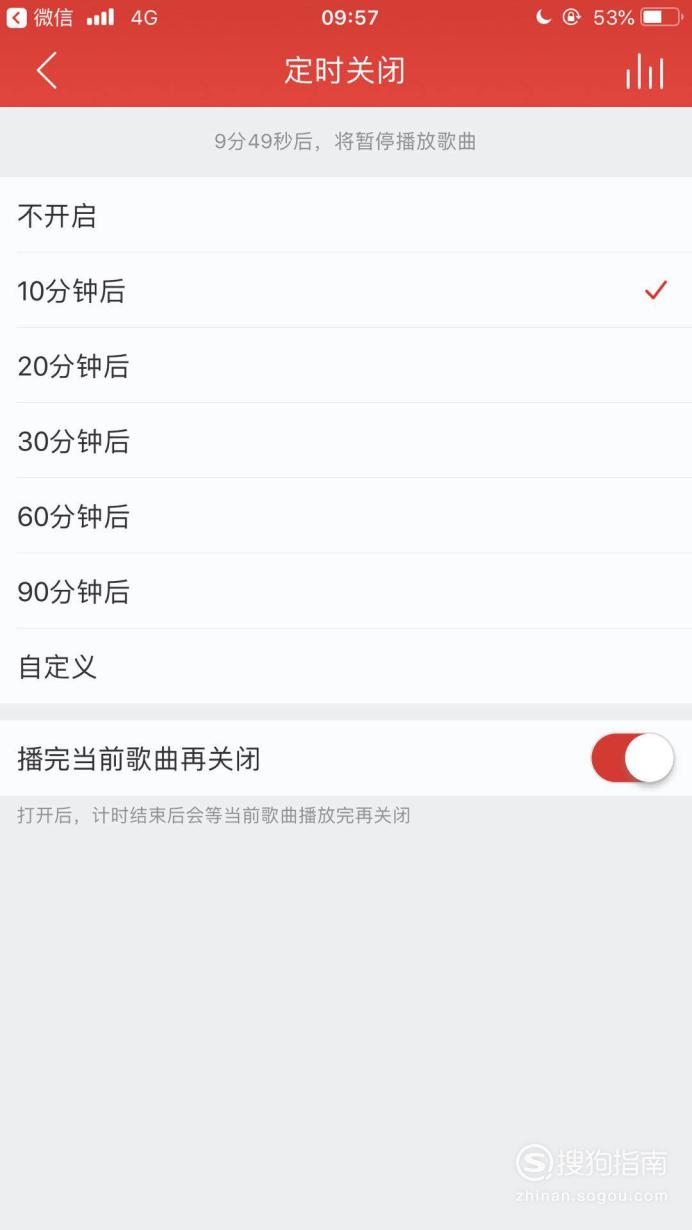The height and width of the screenshot is (1230, 692).
Task: Set timer to 20分钟后
Action: point(346,365)
